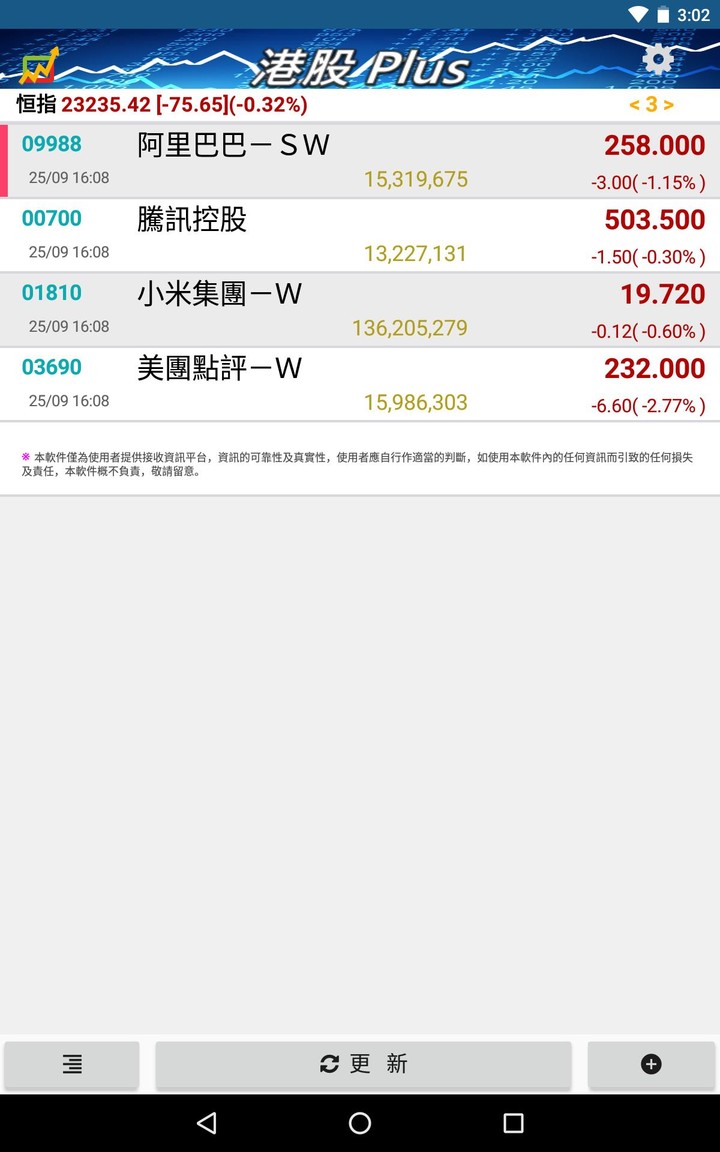The image size is (720, 1152).
Task: Tap the Android home button
Action: pos(359,1122)
